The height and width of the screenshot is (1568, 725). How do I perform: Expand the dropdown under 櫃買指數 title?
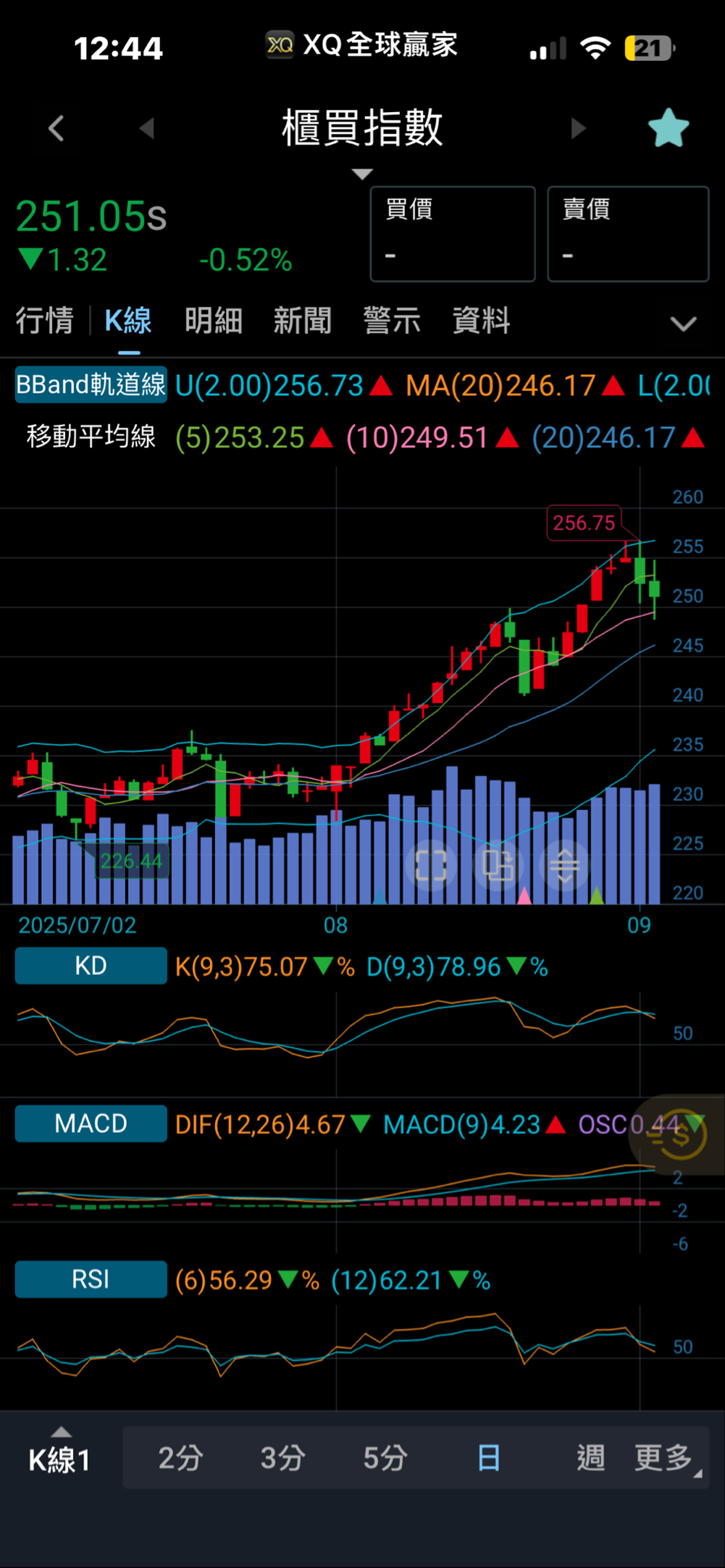point(362,174)
